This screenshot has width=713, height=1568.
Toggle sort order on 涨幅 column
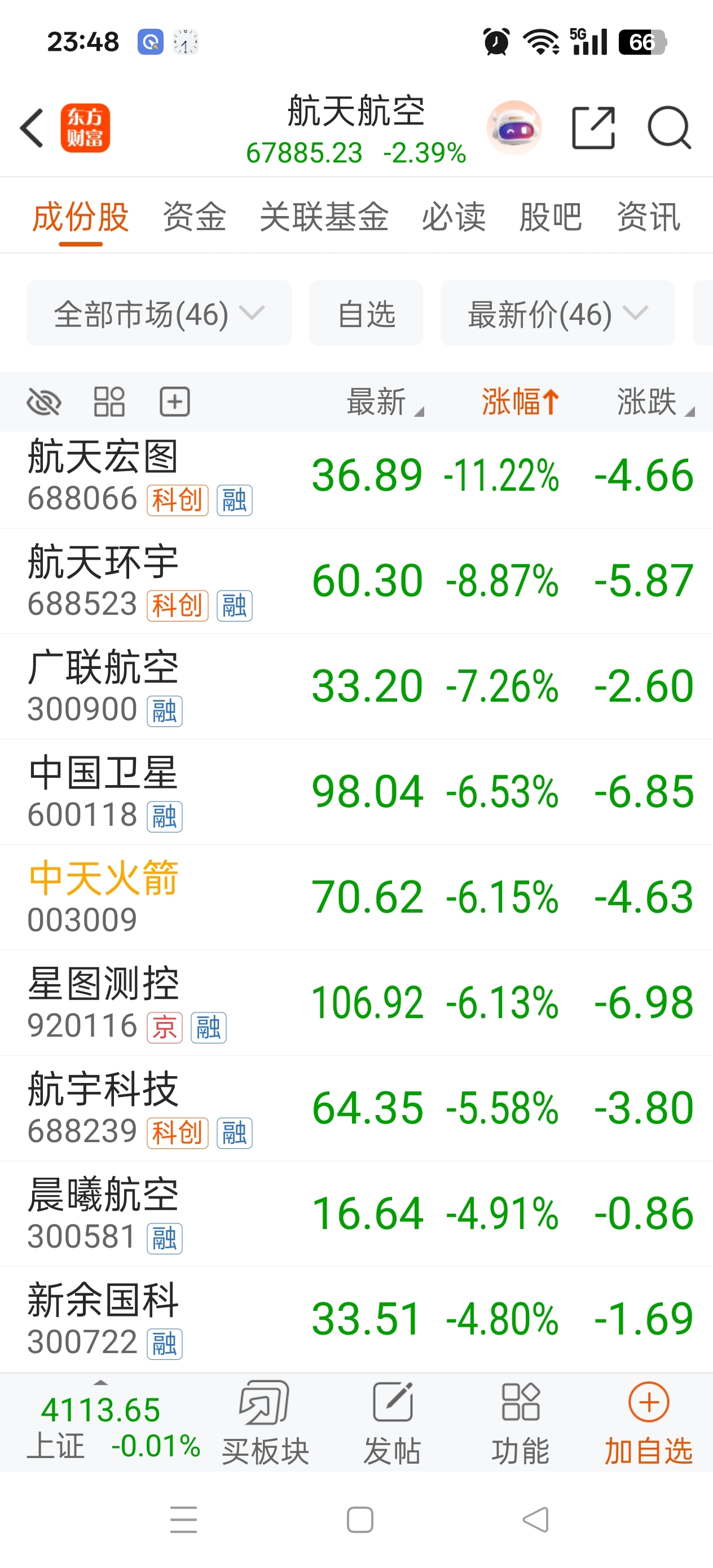[521, 401]
